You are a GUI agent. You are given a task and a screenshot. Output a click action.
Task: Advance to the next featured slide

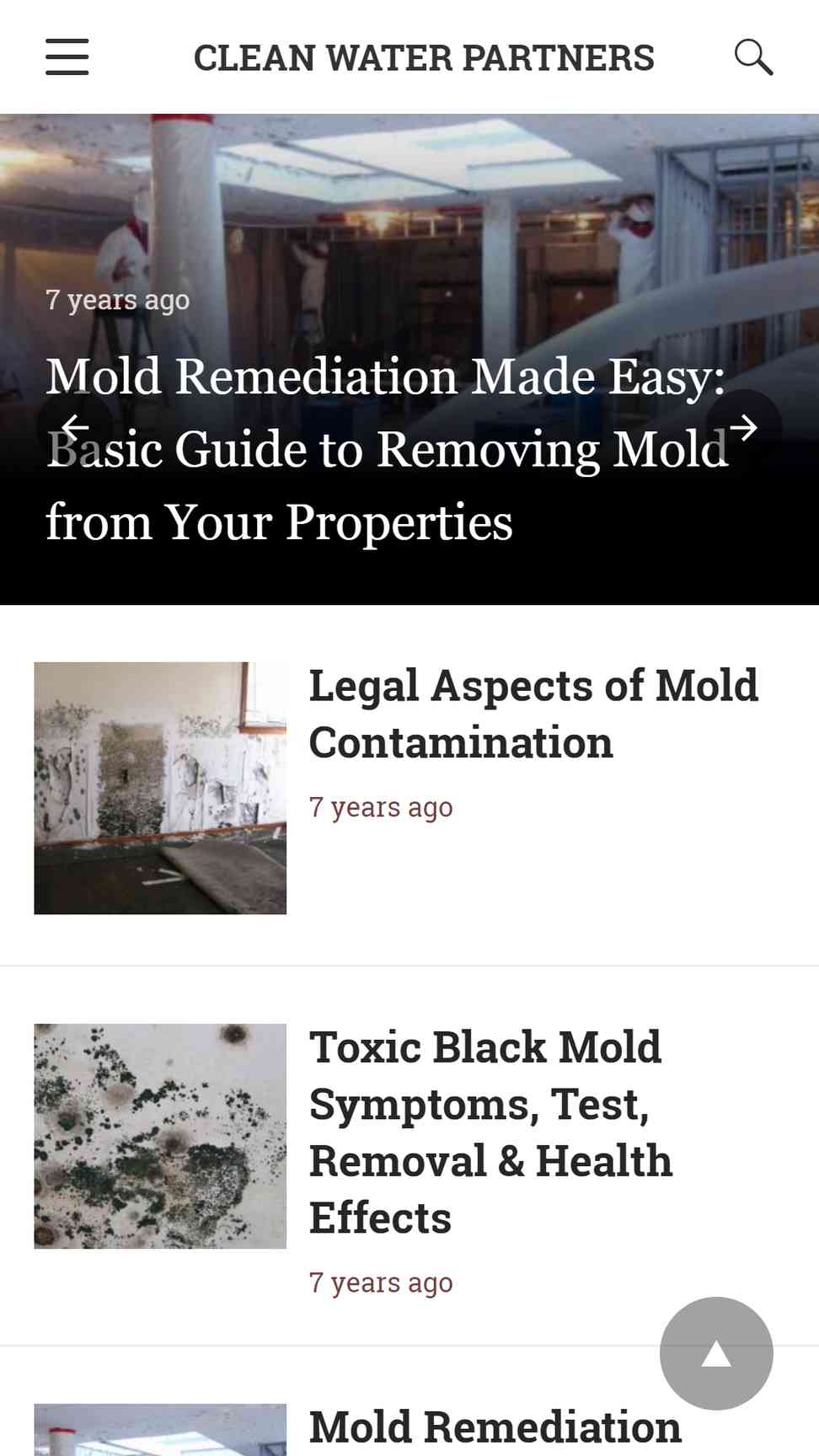pyautogui.click(x=743, y=428)
